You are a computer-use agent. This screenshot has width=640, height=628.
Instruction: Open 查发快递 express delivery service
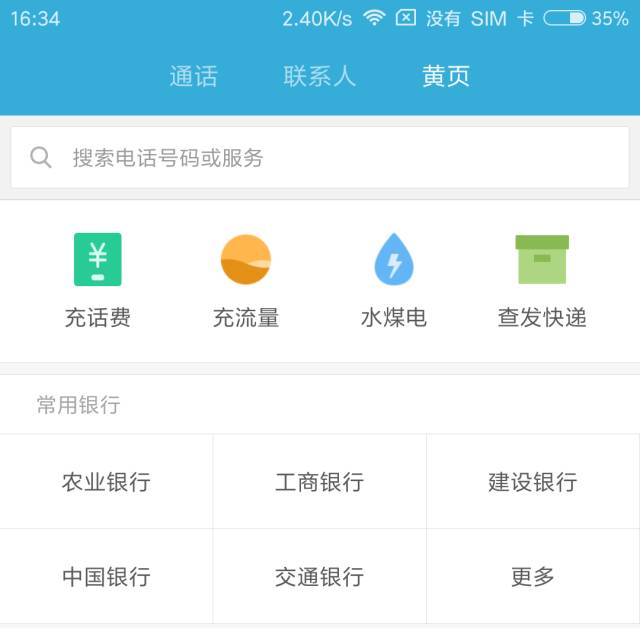tap(542, 280)
